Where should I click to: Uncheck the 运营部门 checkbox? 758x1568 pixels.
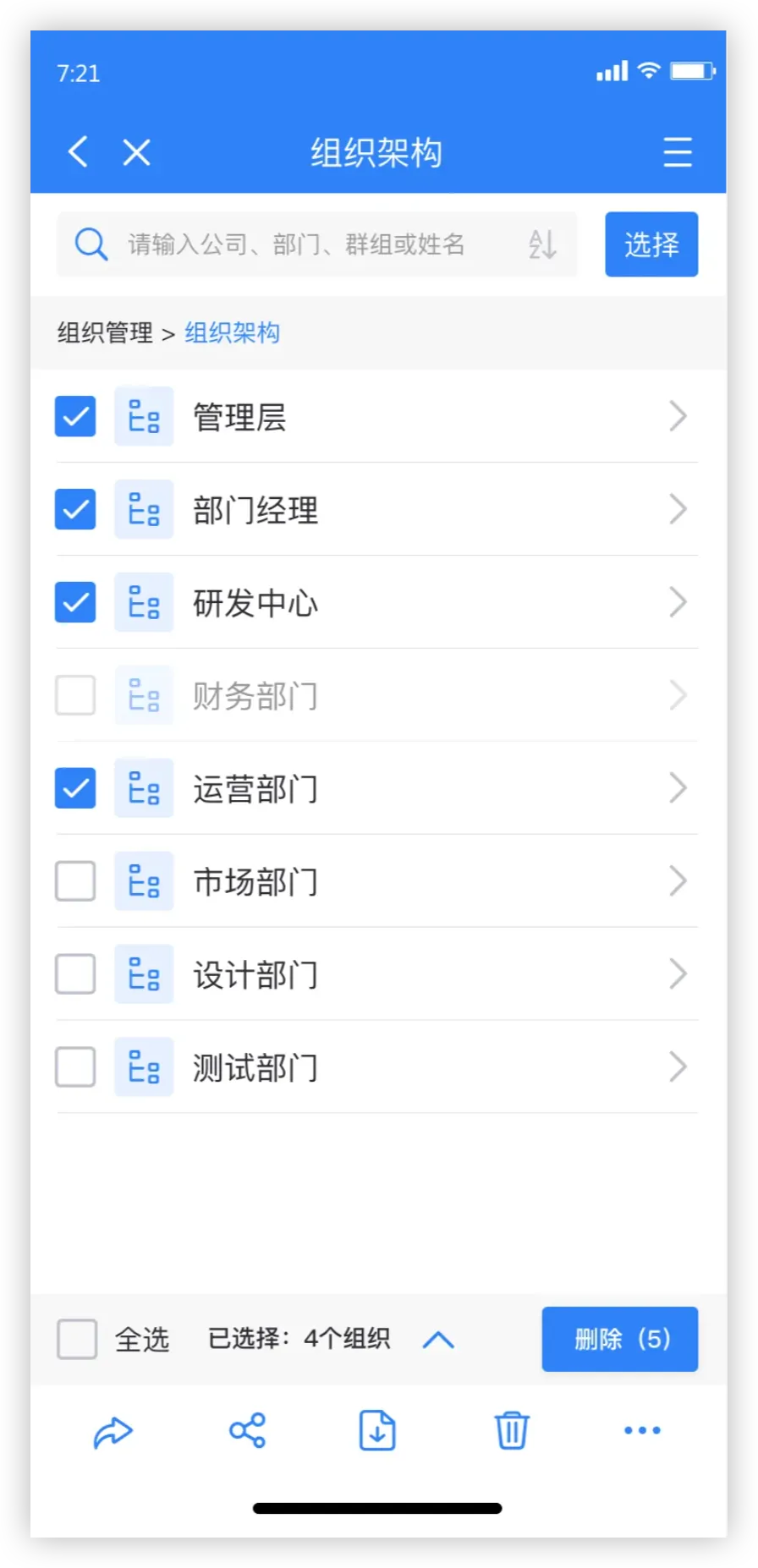coord(75,788)
